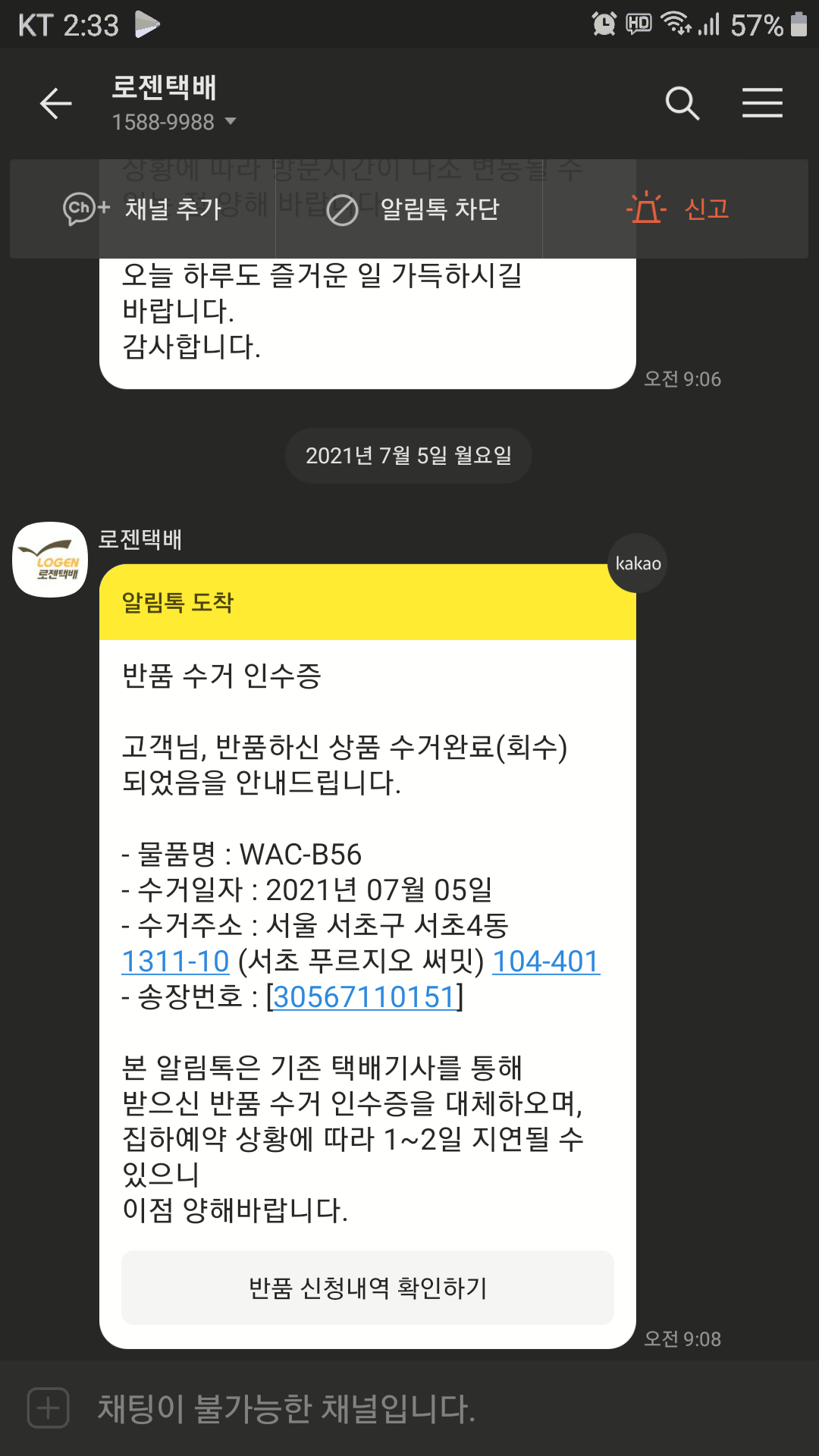Viewport: 819px width, 1456px height.
Task: Open search in the chat
Action: (x=682, y=103)
